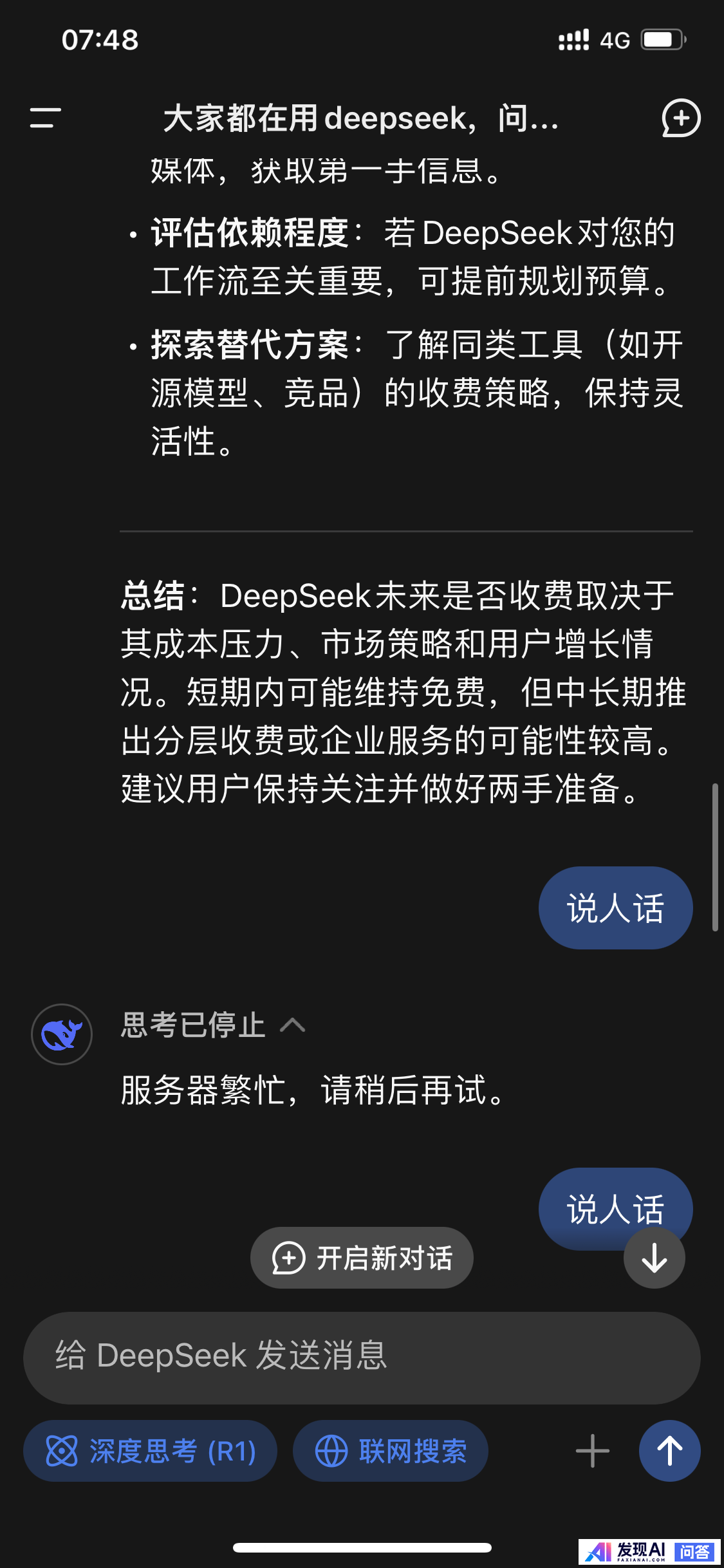Toggle 深度思考 (R1) mode

click(151, 1451)
